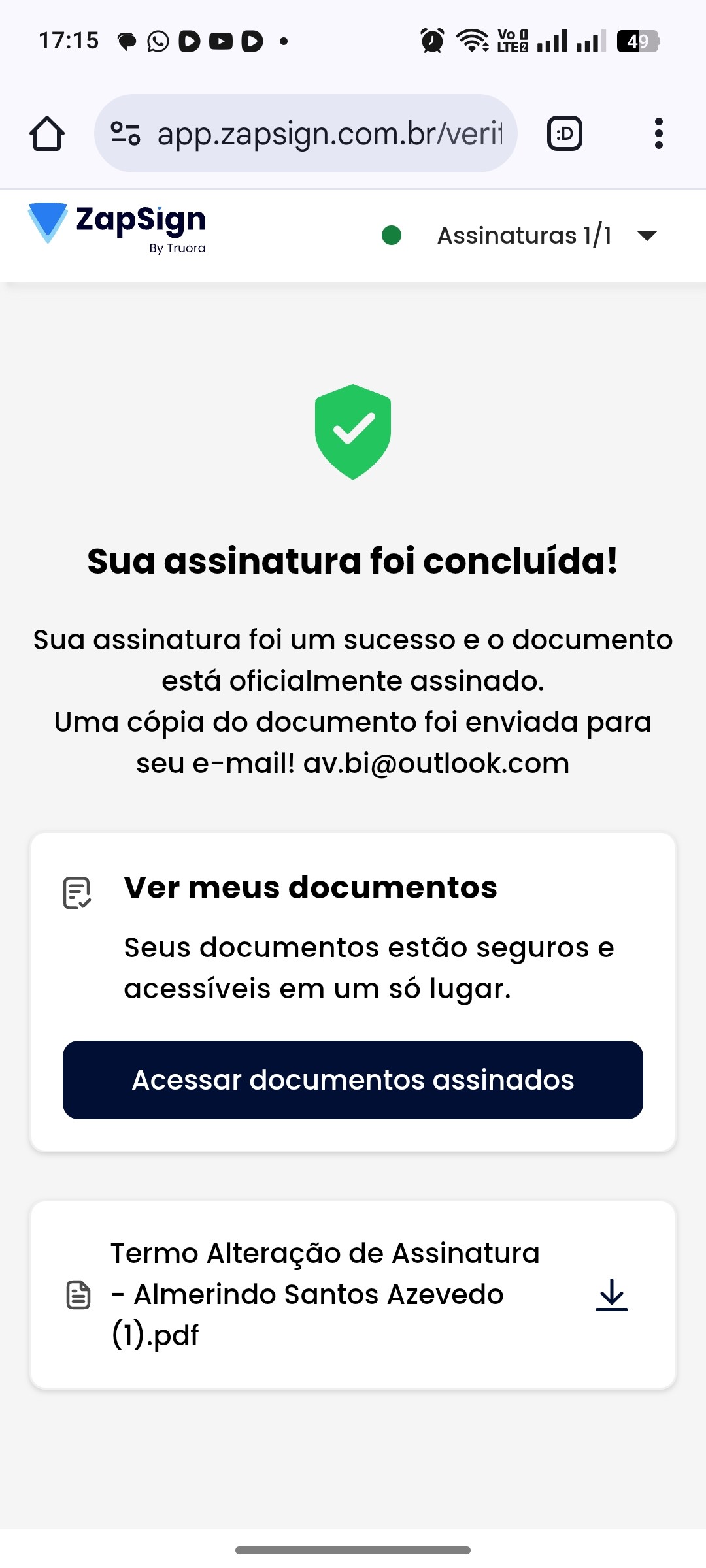Expand the Assinaturas 1/1 dropdown
Screen dimensions: 706x1568
pos(647,236)
